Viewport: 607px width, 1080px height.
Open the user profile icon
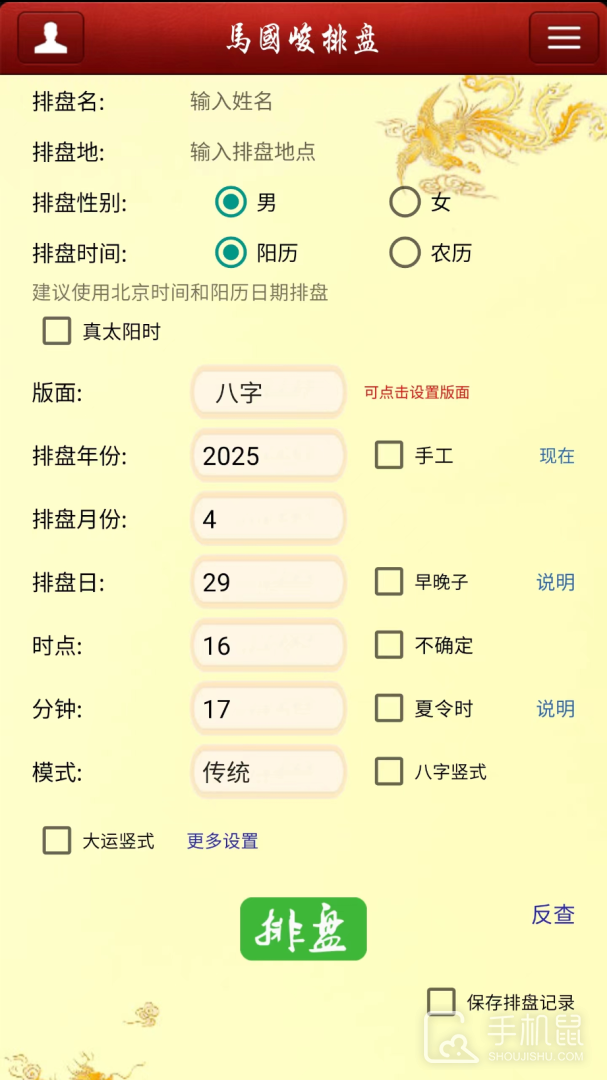[51, 38]
